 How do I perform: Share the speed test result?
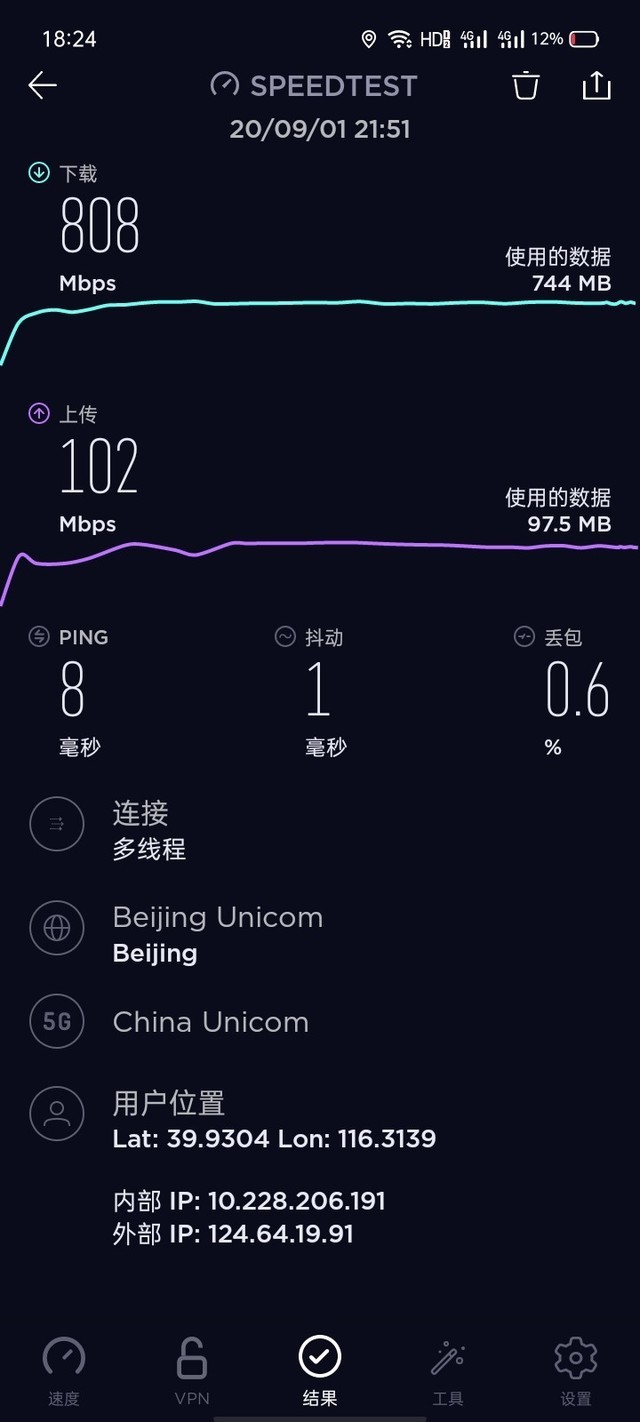pyautogui.click(x=596, y=86)
